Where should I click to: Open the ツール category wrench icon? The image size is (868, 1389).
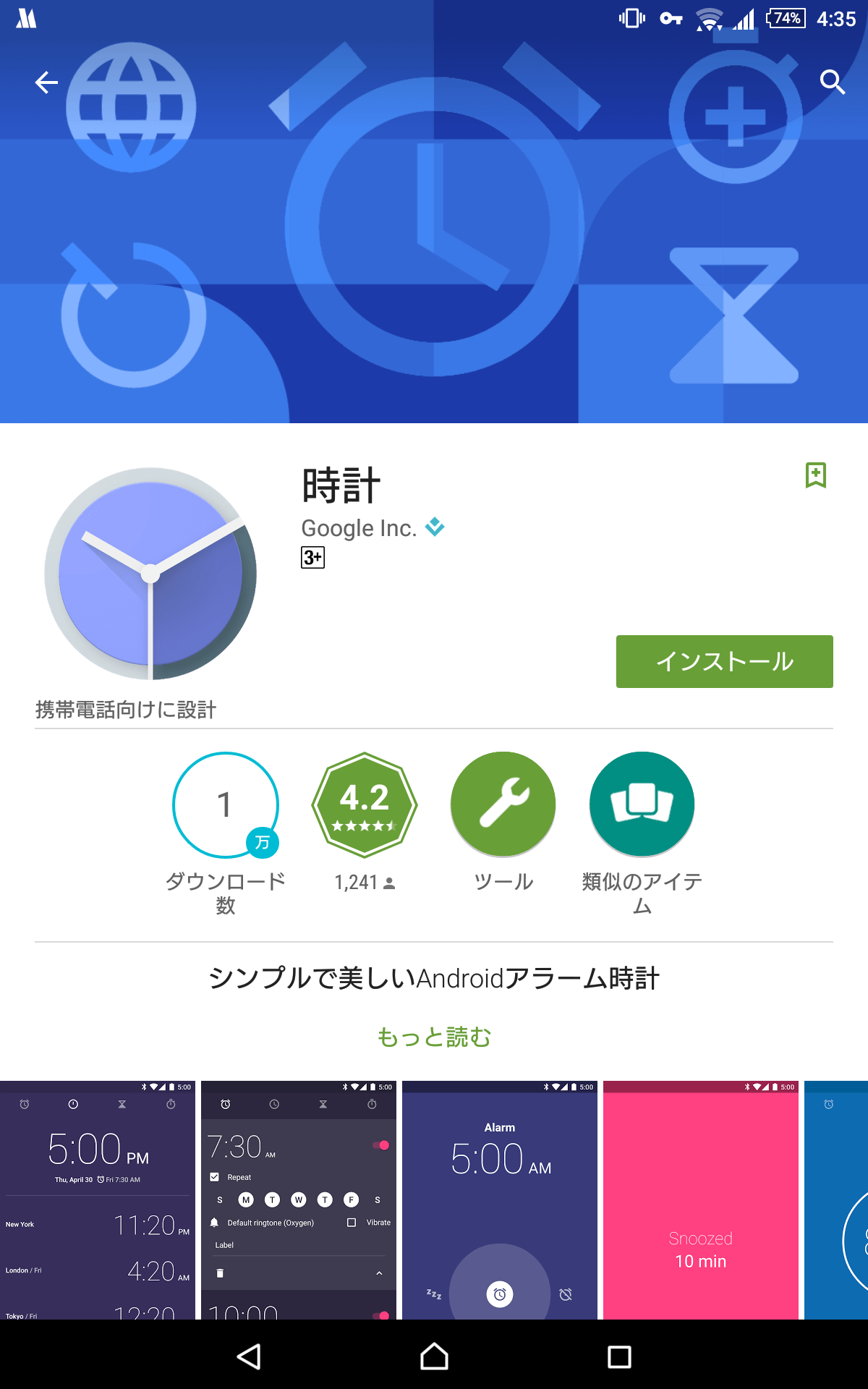click(x=502, y=804)
